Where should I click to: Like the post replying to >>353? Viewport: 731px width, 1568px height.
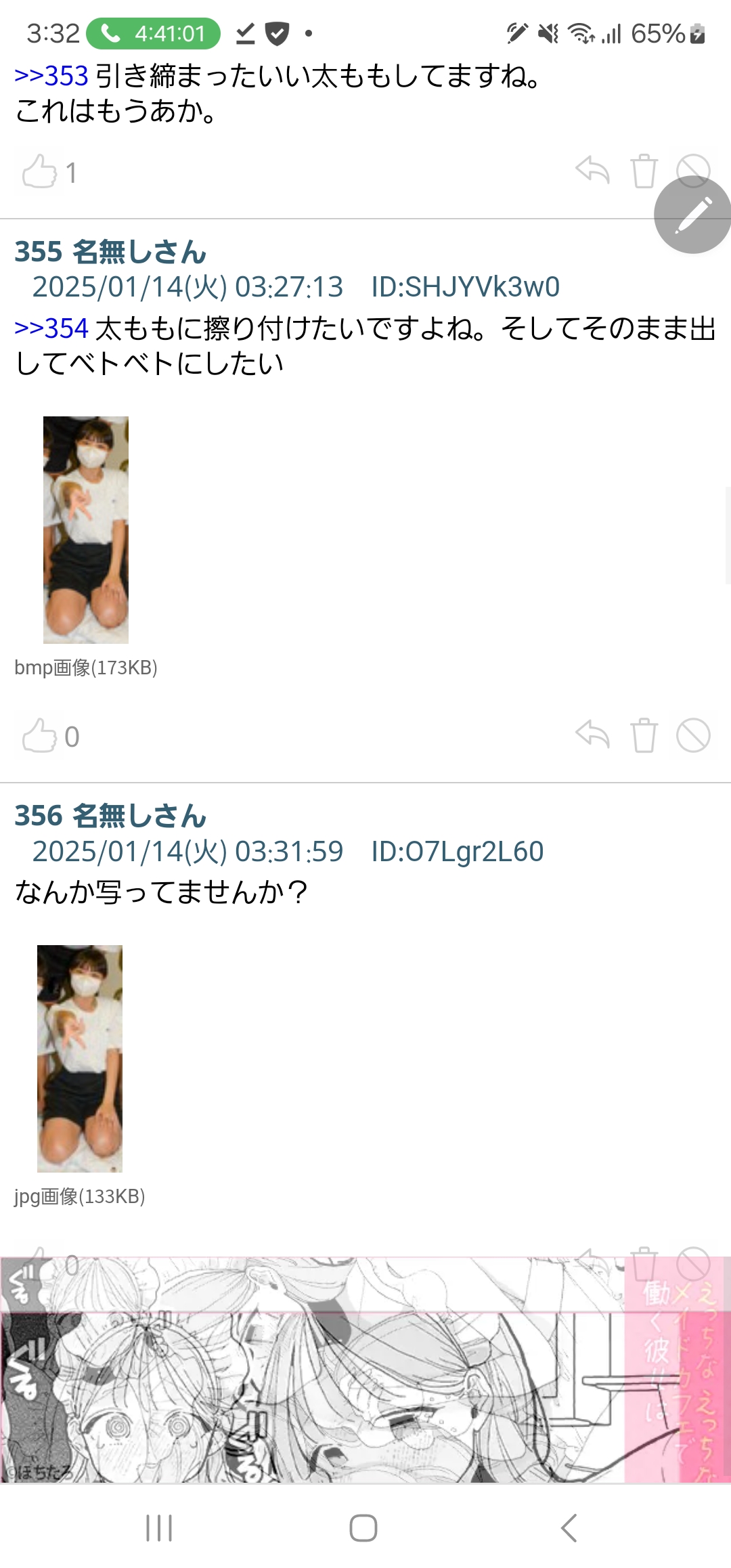point(40,171)
